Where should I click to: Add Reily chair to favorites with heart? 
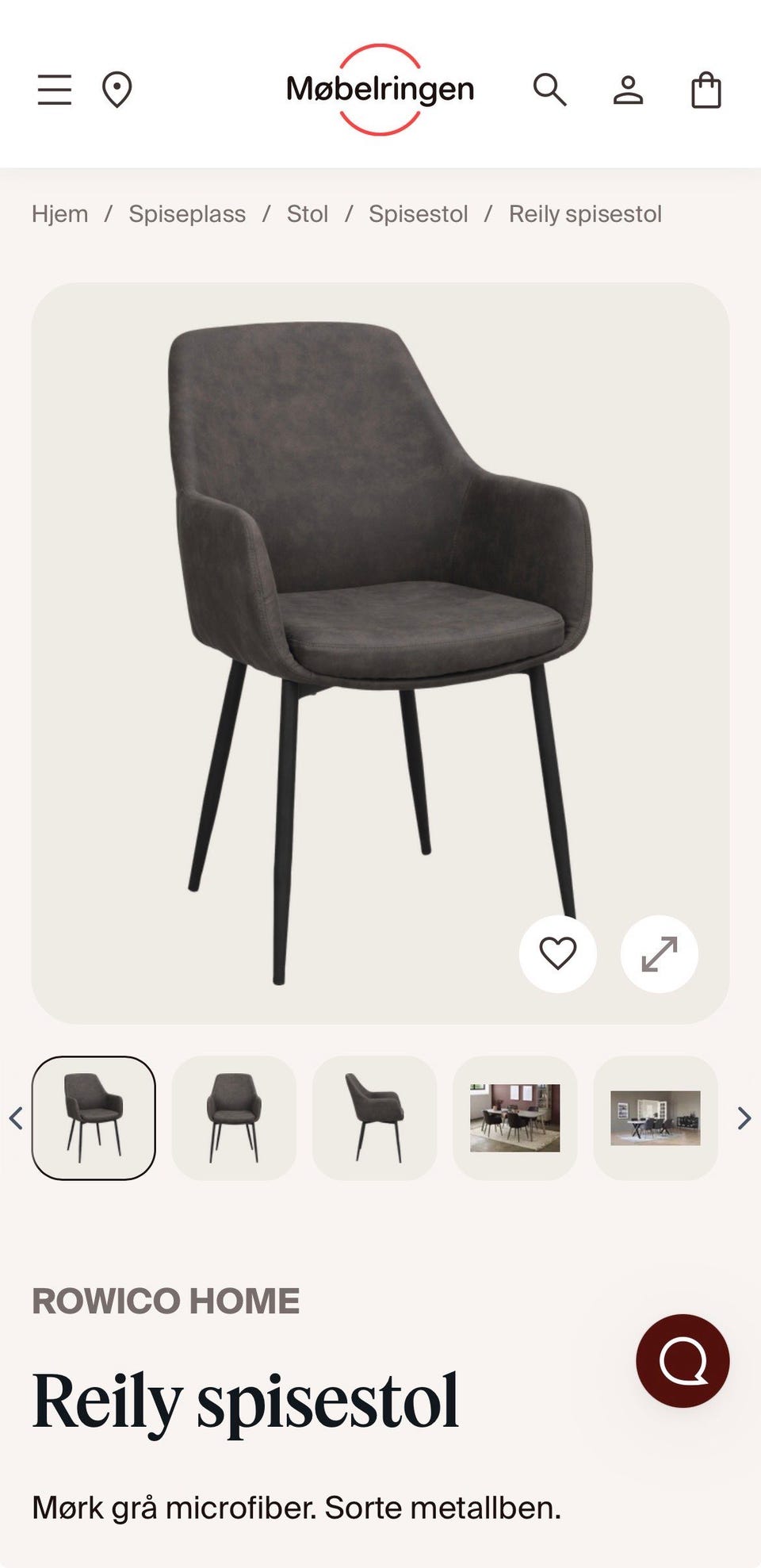point(558,953)
